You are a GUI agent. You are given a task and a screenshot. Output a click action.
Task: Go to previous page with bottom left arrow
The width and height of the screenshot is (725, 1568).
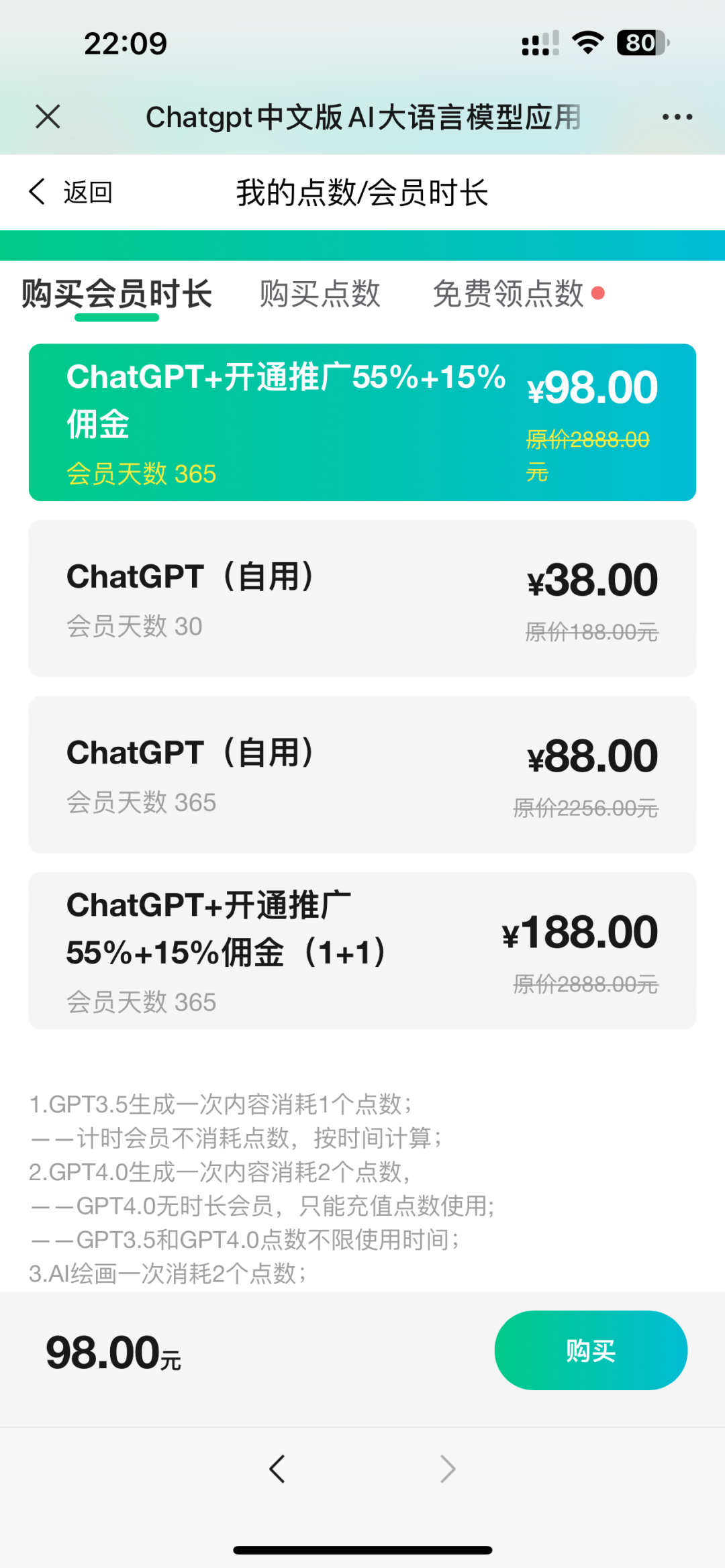pos(277,1469)
